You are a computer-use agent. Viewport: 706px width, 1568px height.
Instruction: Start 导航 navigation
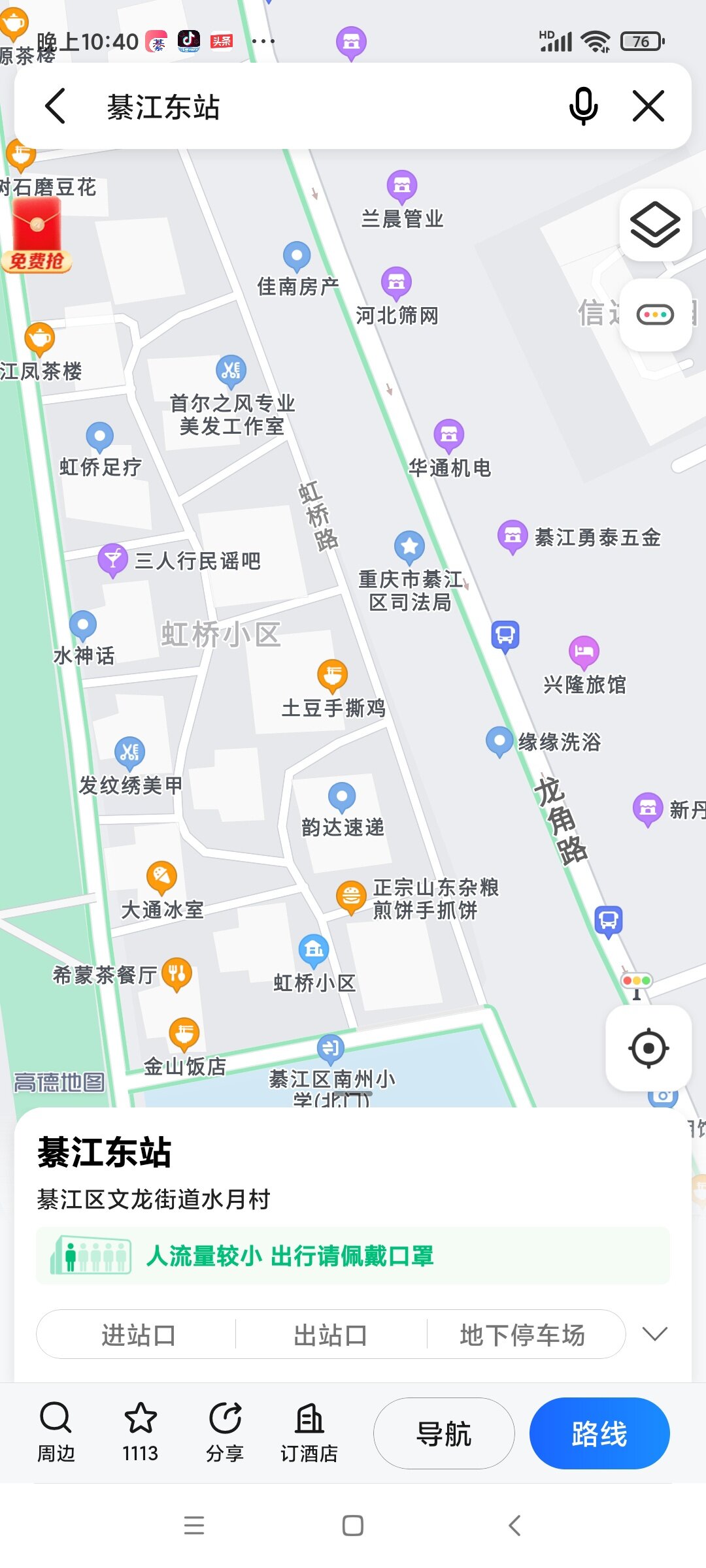pyautogui.click(x=444, y=1433)
